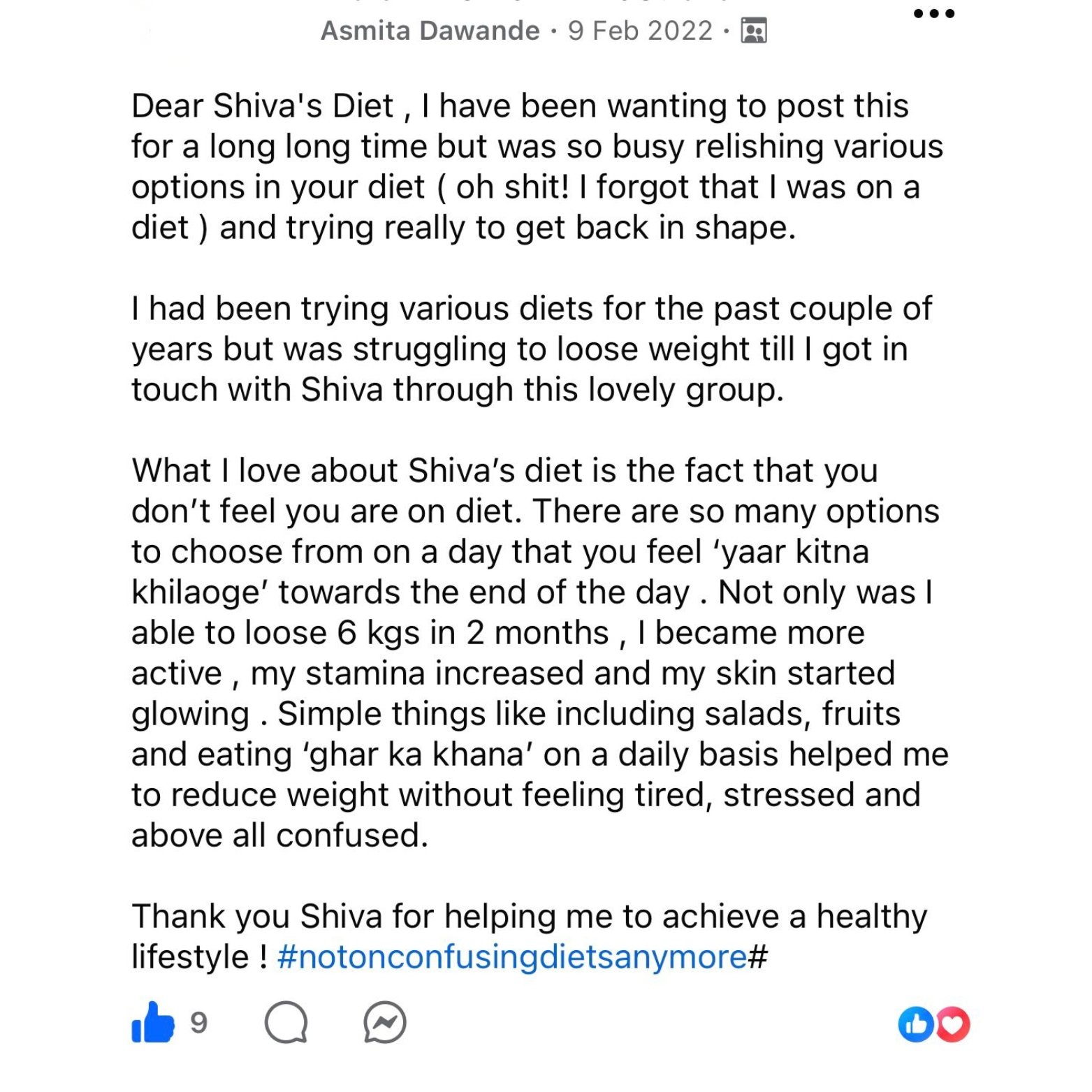Open Asmita Dawande's profile name
The height and width of the screenshot is (1092, 1092).
[430, 31]
